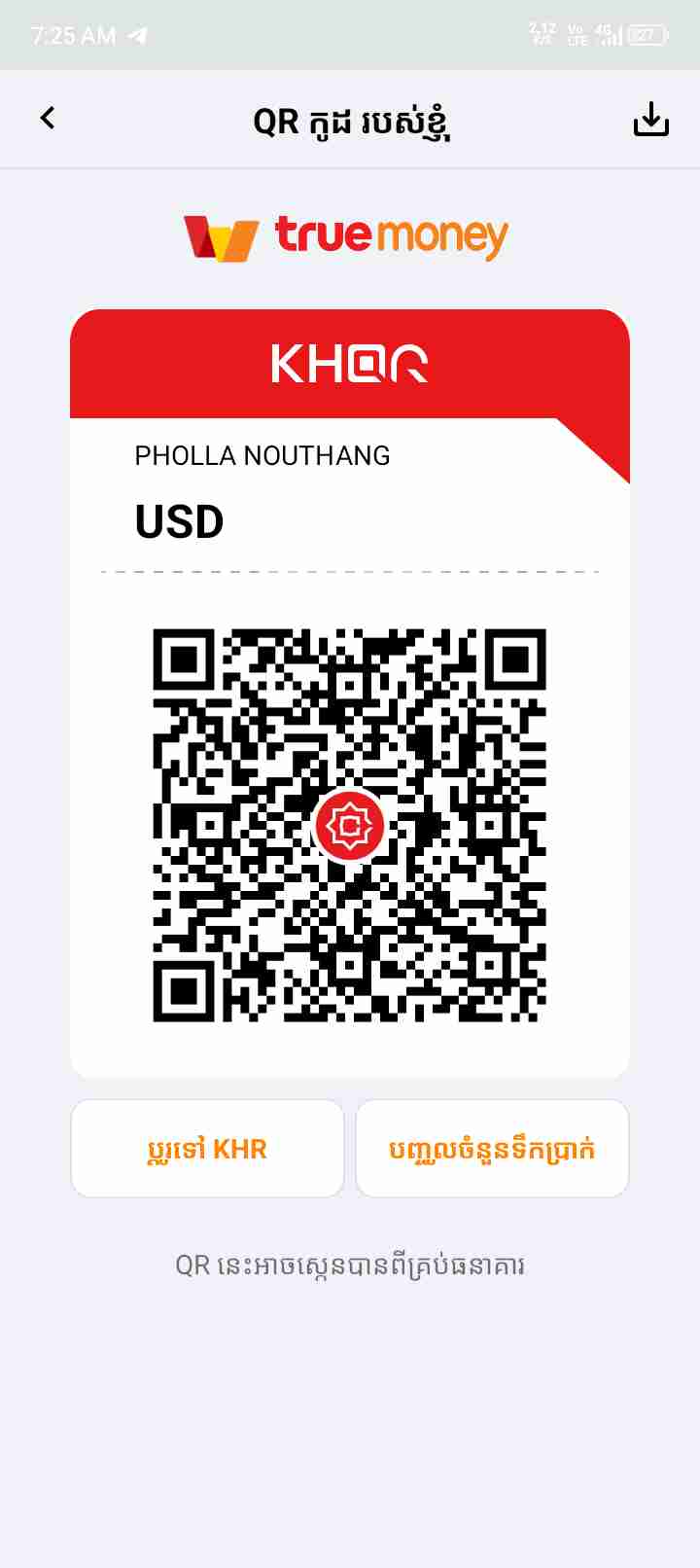The image size is (700, 1568).
Task: Tap the KHQR brand logo
Action: click(x=350, y=365)
